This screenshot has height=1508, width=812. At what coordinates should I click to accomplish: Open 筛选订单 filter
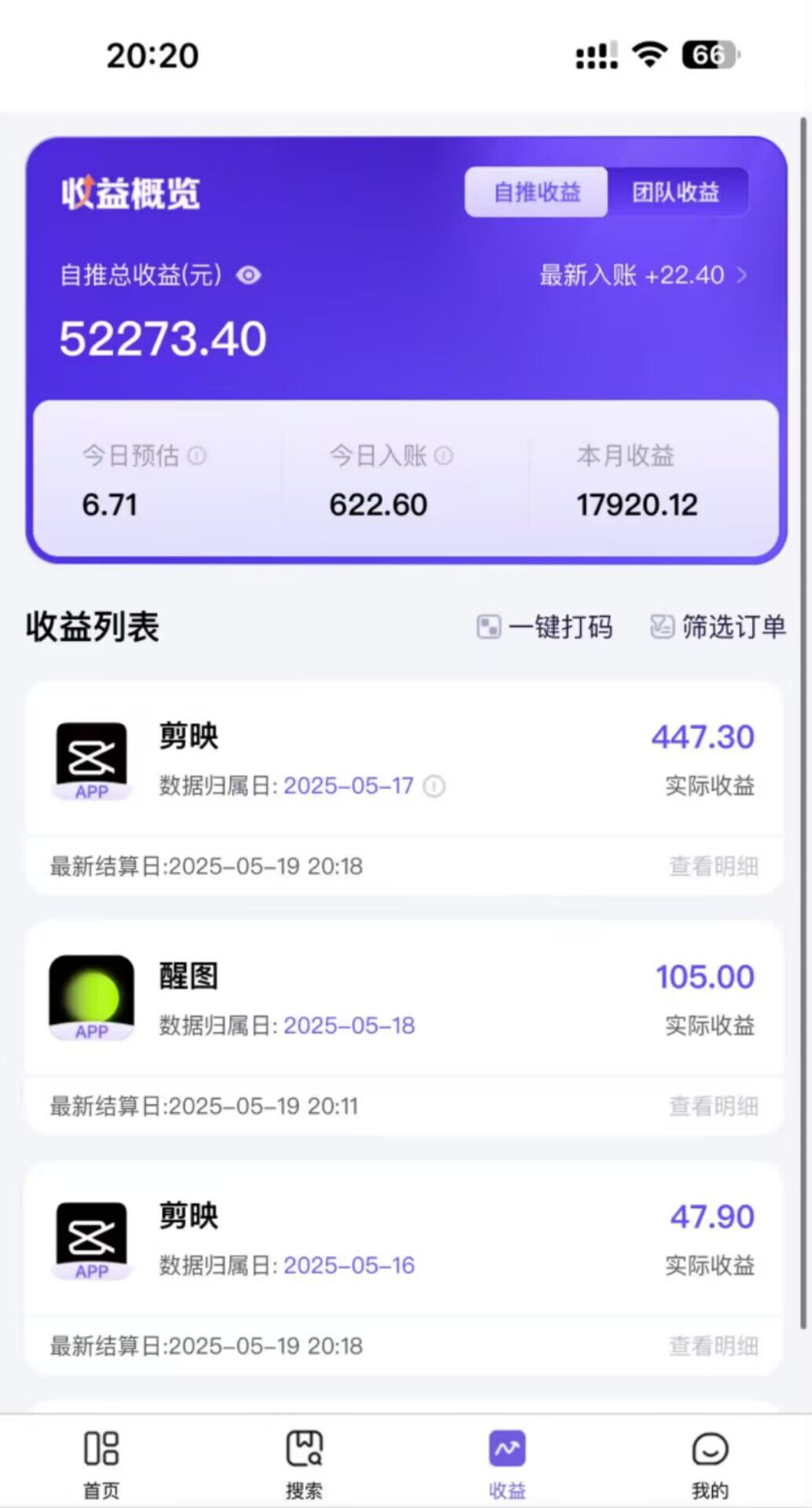(x=718, y=627)
